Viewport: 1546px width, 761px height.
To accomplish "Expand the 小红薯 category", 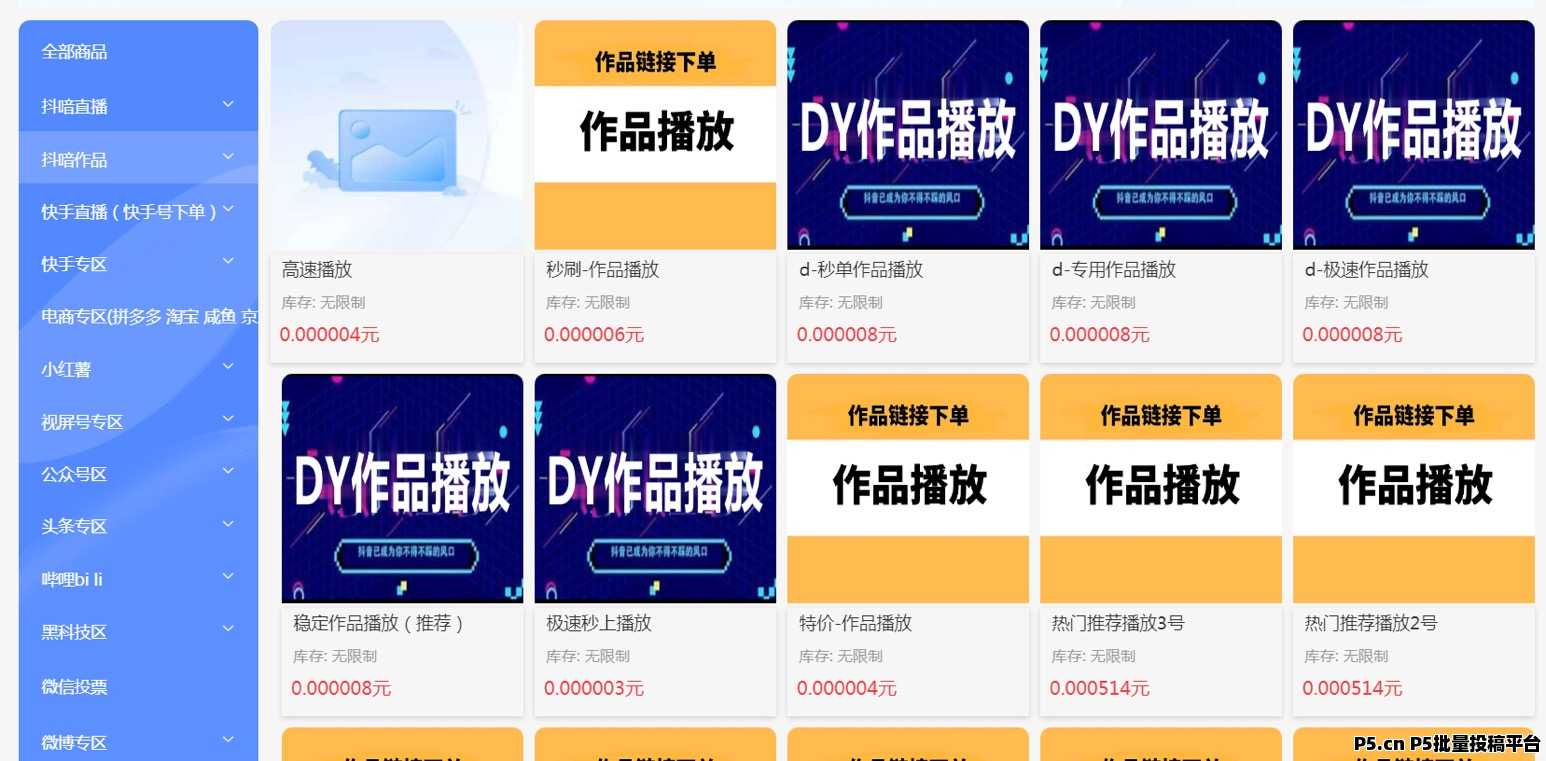I will (137, 369).
